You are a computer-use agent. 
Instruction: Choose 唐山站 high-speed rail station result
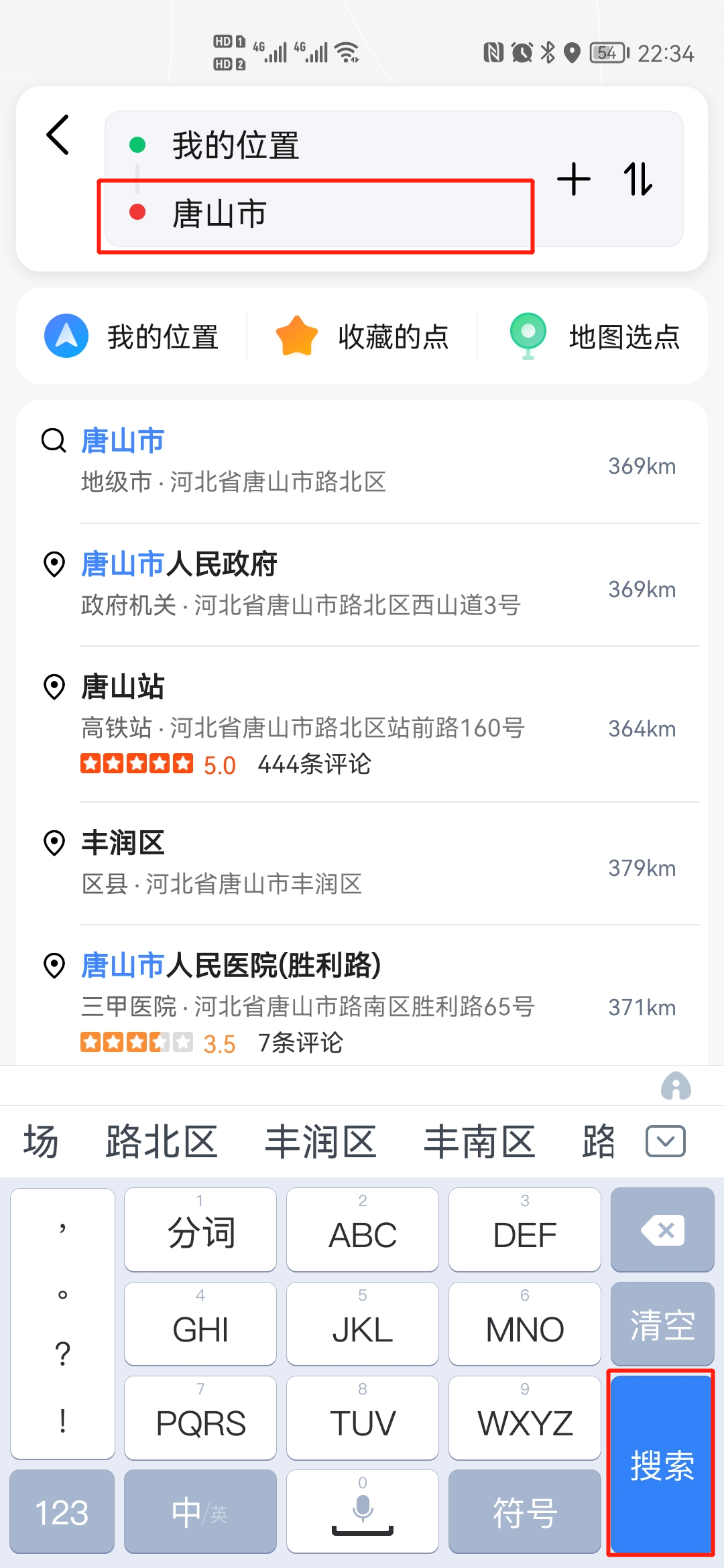coord(362,725)
